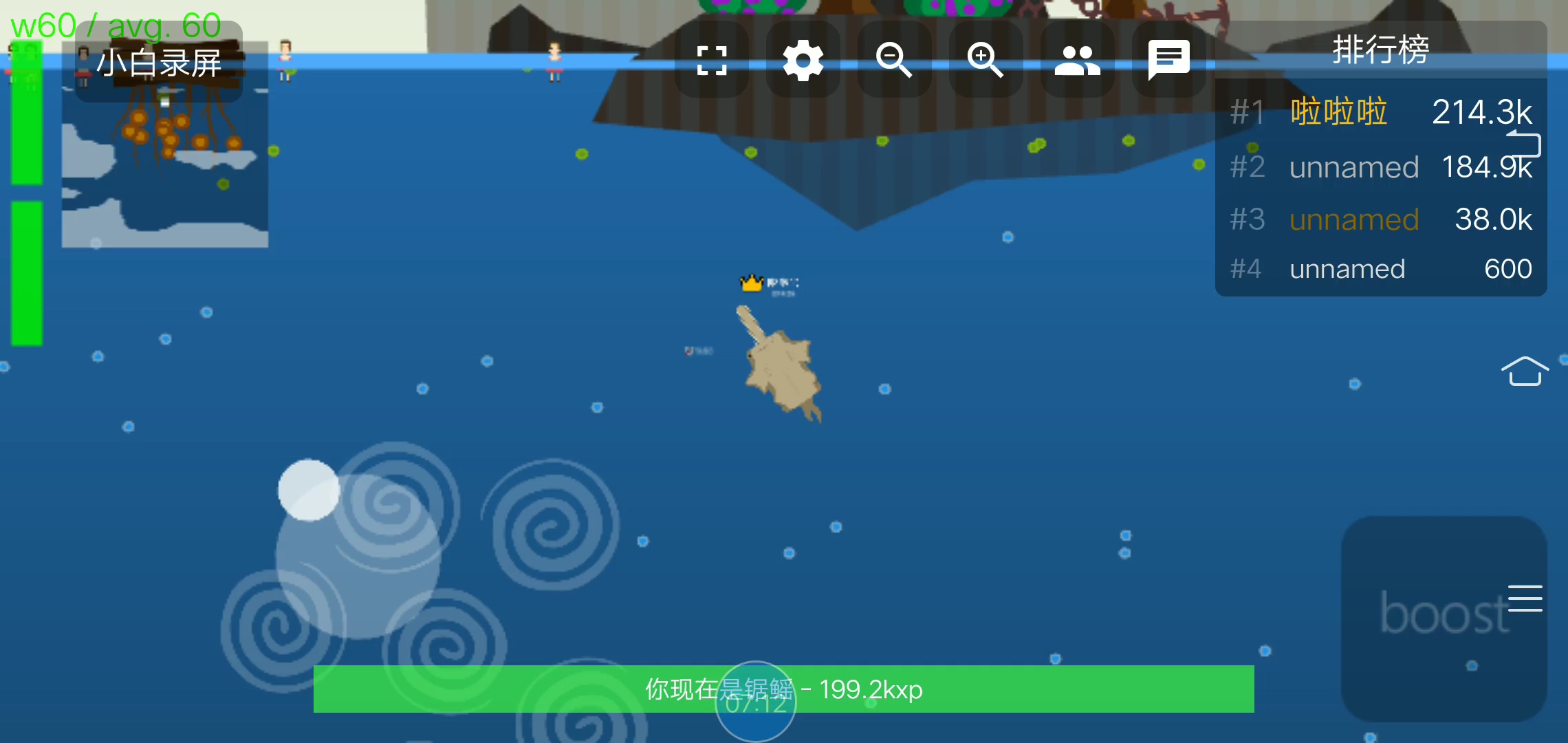Activate the boost button

[x=1443, y=617]
